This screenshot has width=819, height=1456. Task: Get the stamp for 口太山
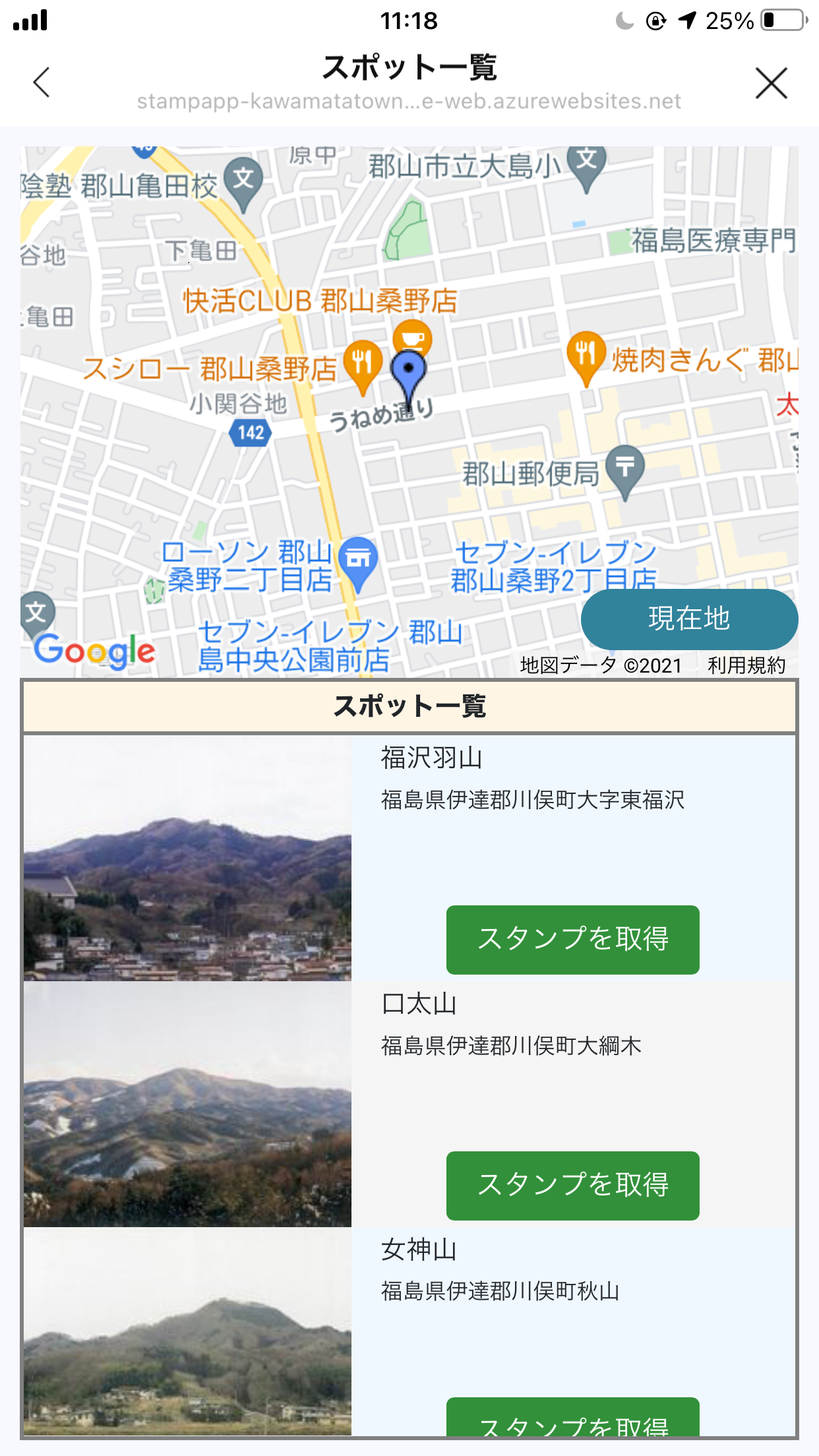[572, 1186]
